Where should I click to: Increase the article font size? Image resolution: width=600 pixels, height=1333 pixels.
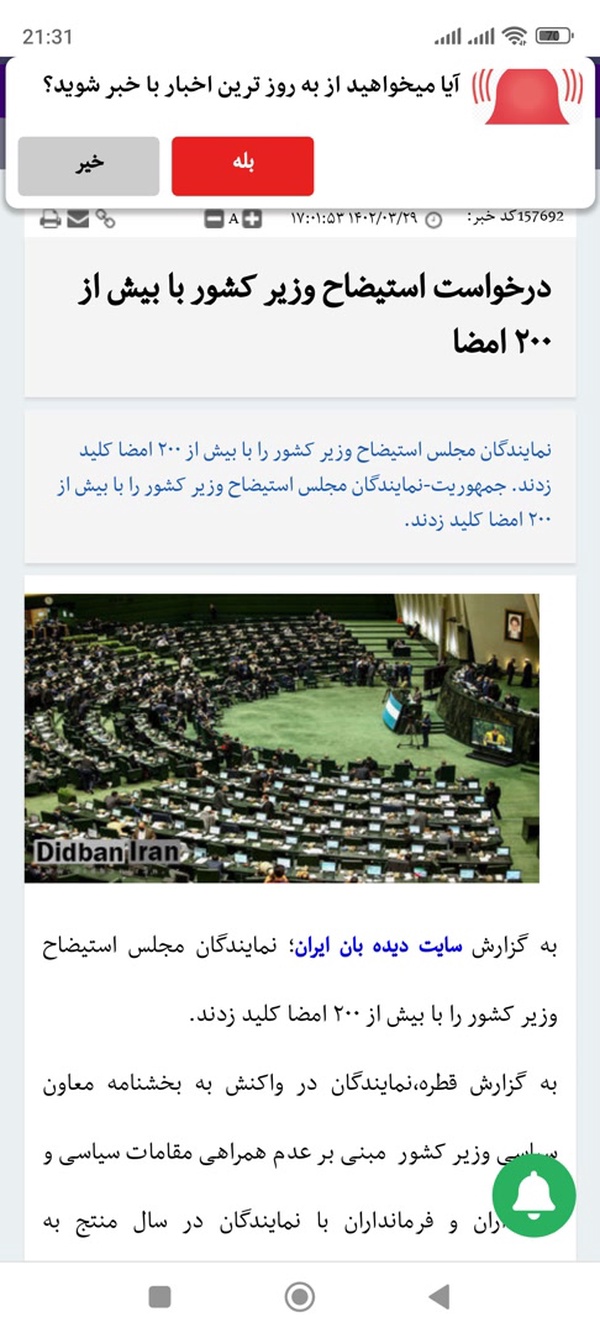(251, 219)
